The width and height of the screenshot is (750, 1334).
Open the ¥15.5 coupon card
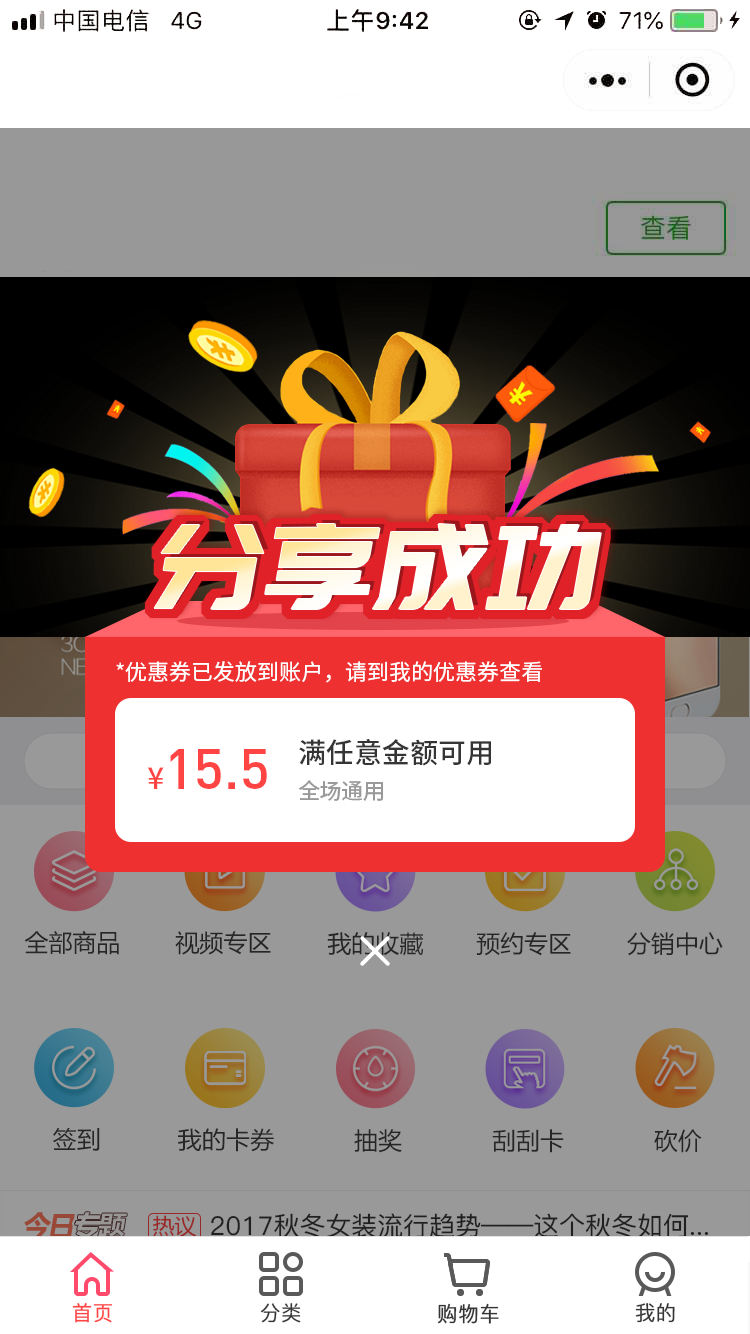pos(375,770)
